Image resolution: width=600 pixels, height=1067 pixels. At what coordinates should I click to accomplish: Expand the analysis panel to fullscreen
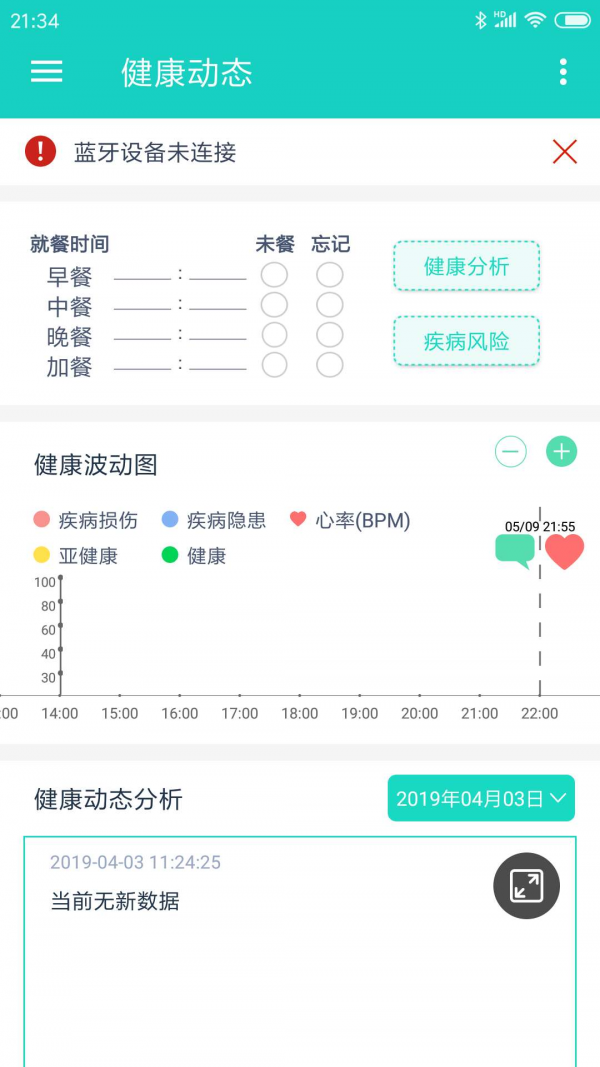(526, 885)
